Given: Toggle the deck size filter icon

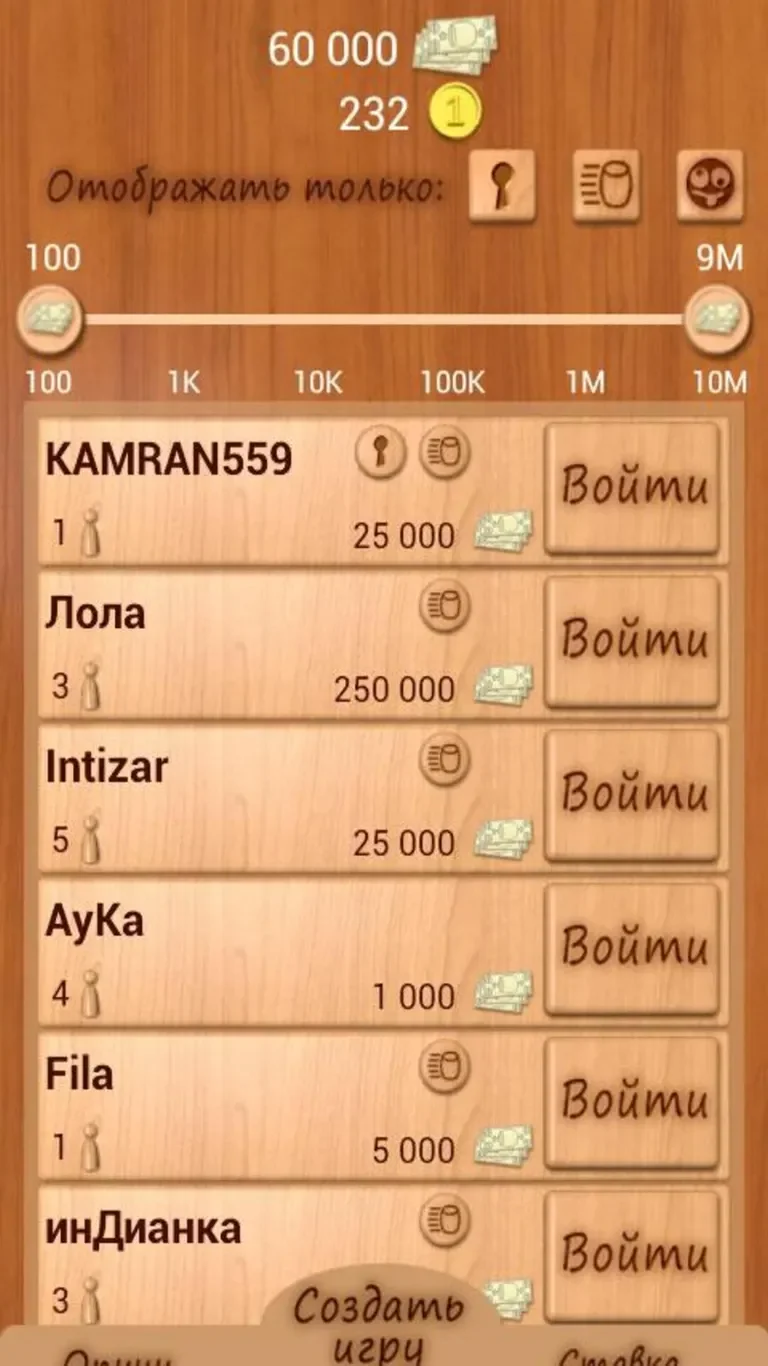Looking at the screenshot, I should tap(606, 186).
